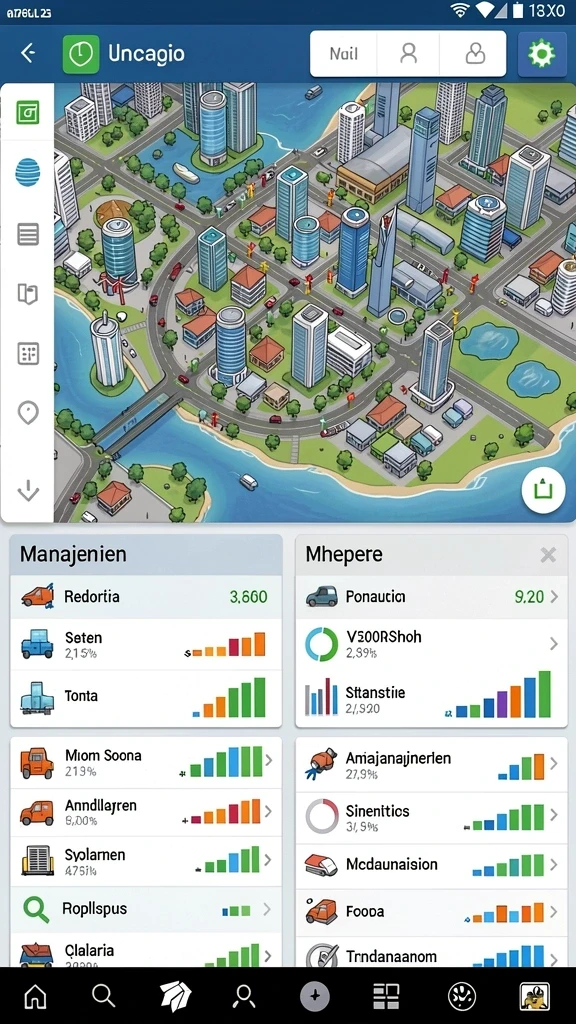
Task: Open the Anndllajren row
Action: click(x=146, y=812)
